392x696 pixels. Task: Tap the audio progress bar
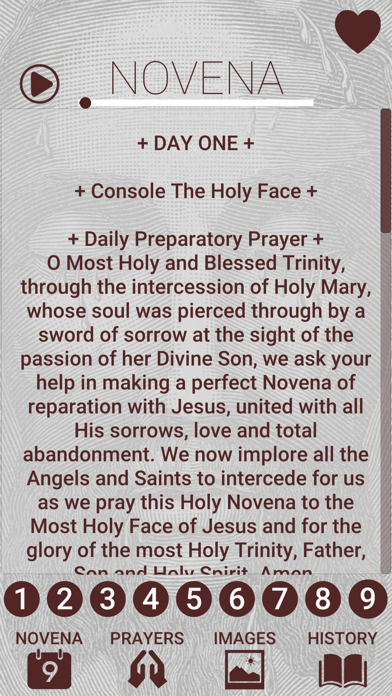tap(197, 103)
